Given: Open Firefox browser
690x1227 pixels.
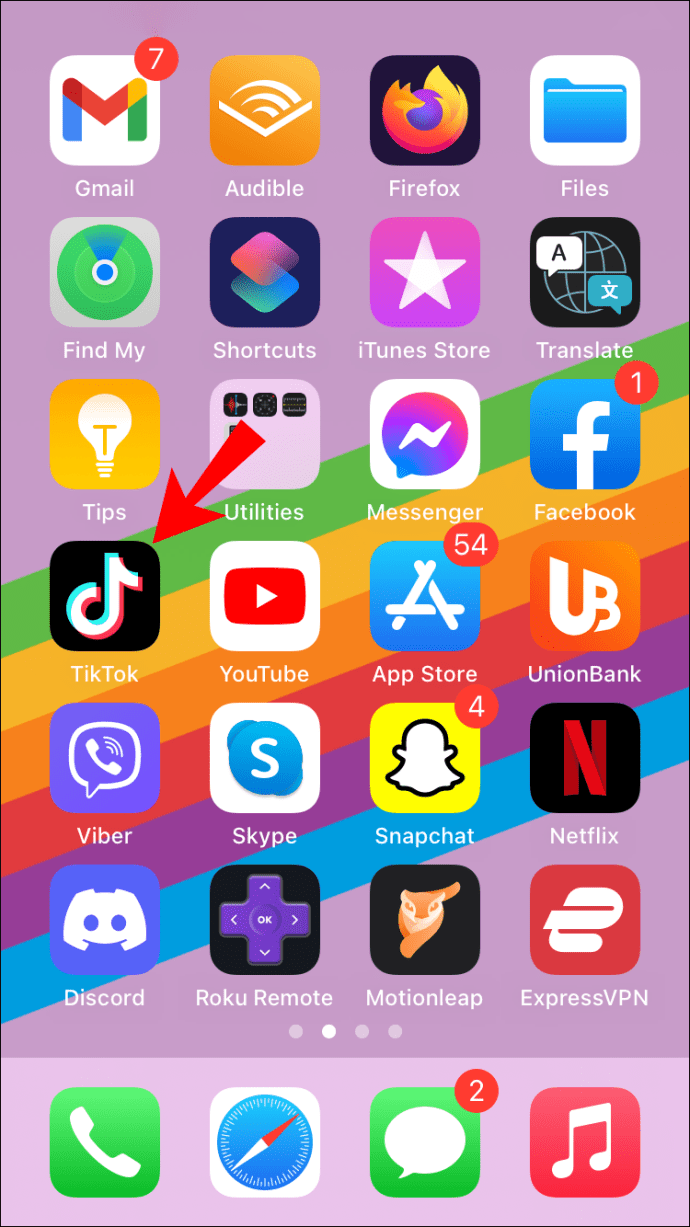Looking at the screenshot, I should coord(425,110).
